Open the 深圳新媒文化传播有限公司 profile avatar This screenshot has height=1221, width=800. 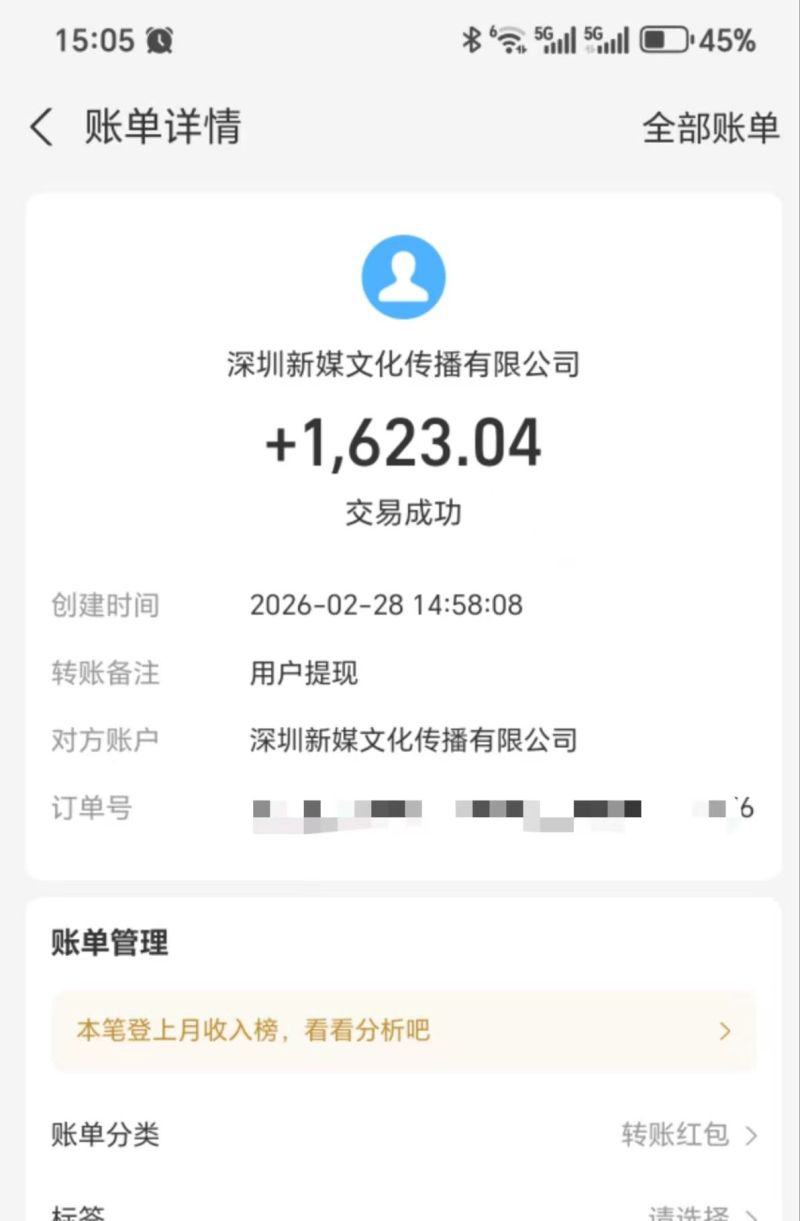pos(403,277)
